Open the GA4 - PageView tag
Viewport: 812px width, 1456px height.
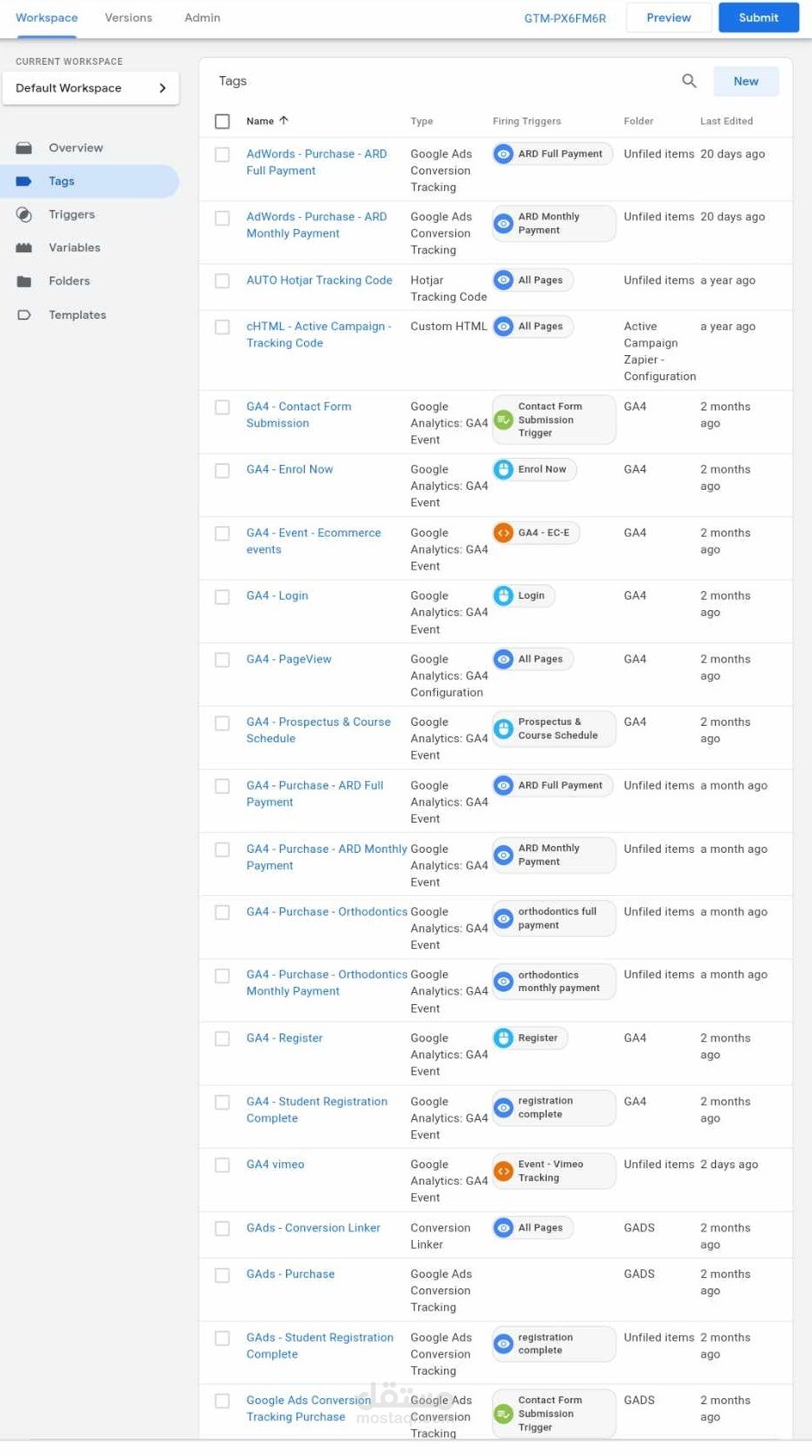point(289,659)
